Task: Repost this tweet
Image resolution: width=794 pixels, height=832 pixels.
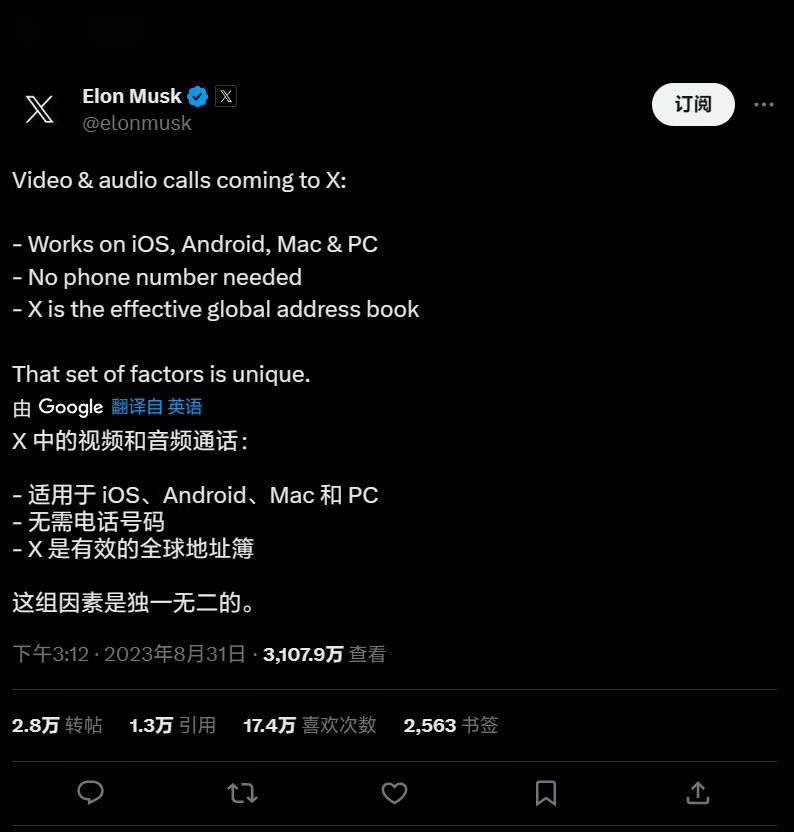Action: 242,793
